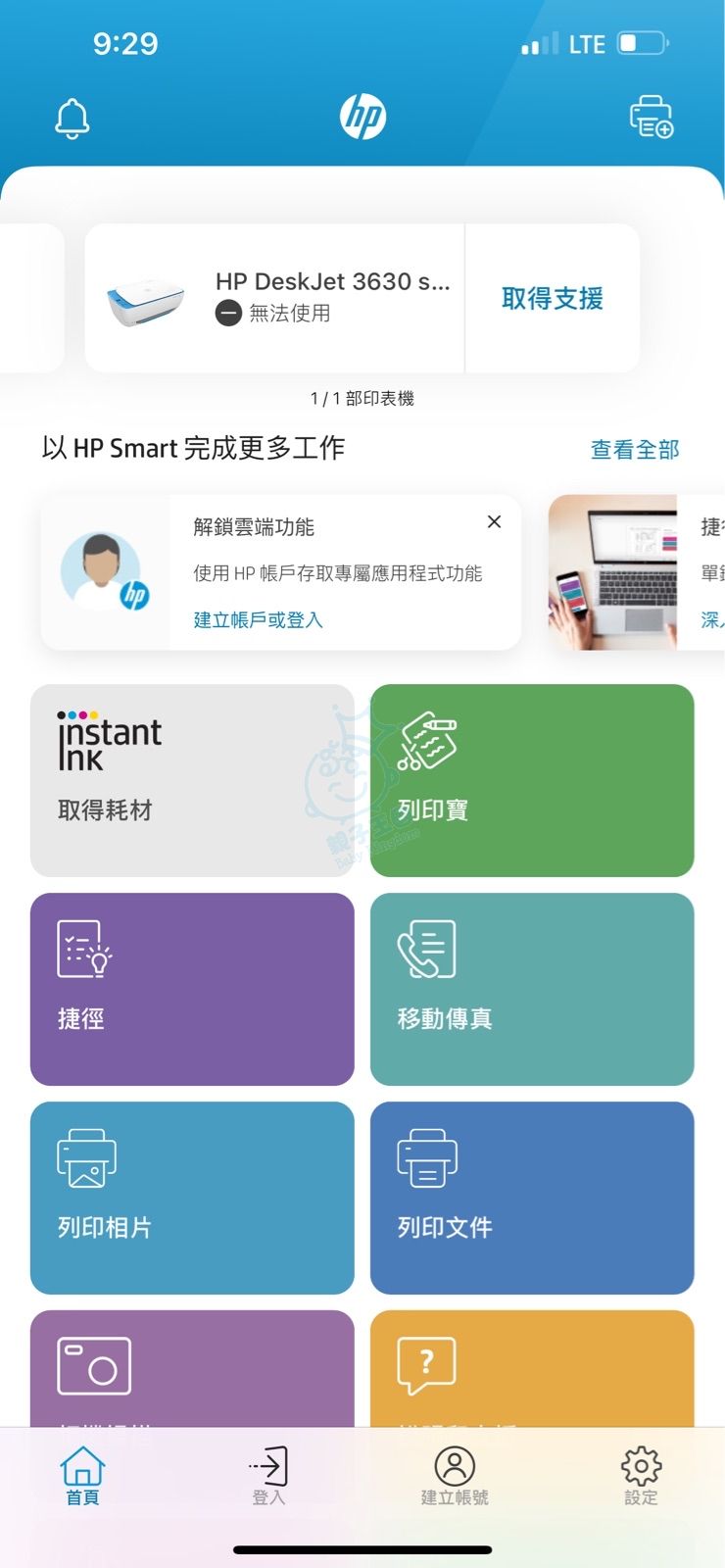This screenshot has width=725, height=1568.
Task: Tap the 建立帳戶或登入 link
Action: [258, 619]
